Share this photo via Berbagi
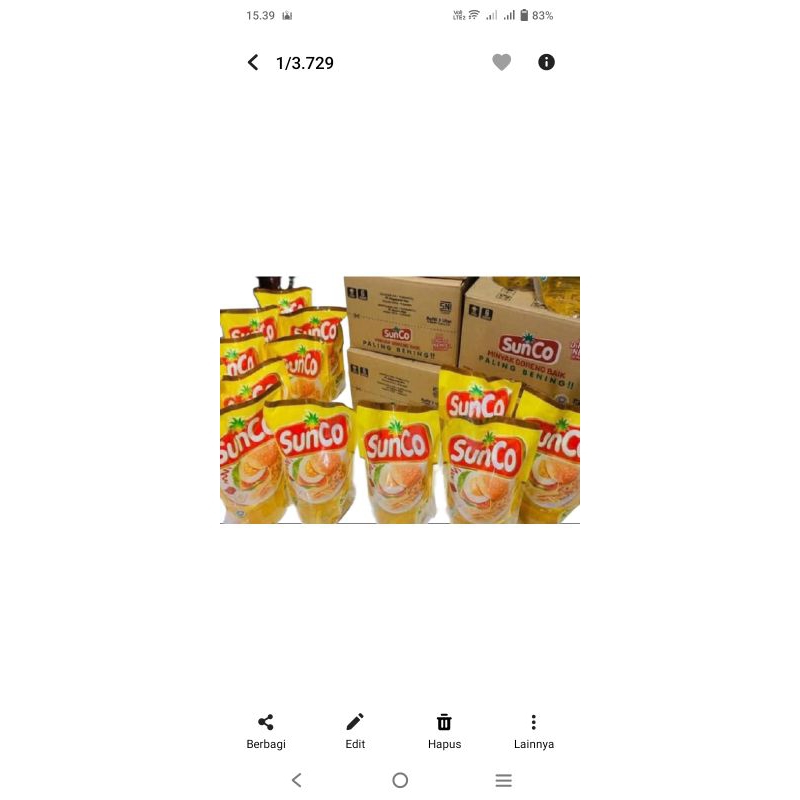 [266, 730]
